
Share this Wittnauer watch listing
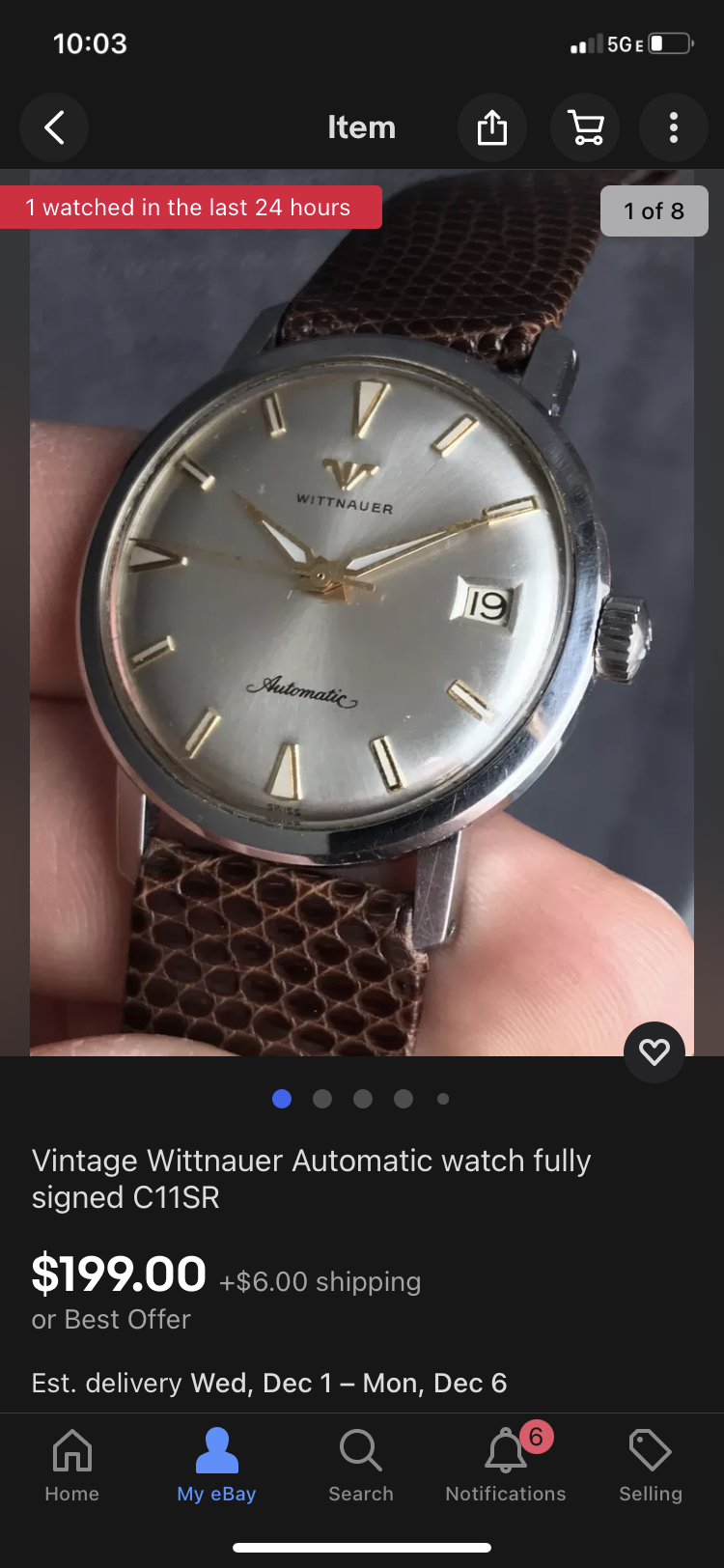[491, 127]
